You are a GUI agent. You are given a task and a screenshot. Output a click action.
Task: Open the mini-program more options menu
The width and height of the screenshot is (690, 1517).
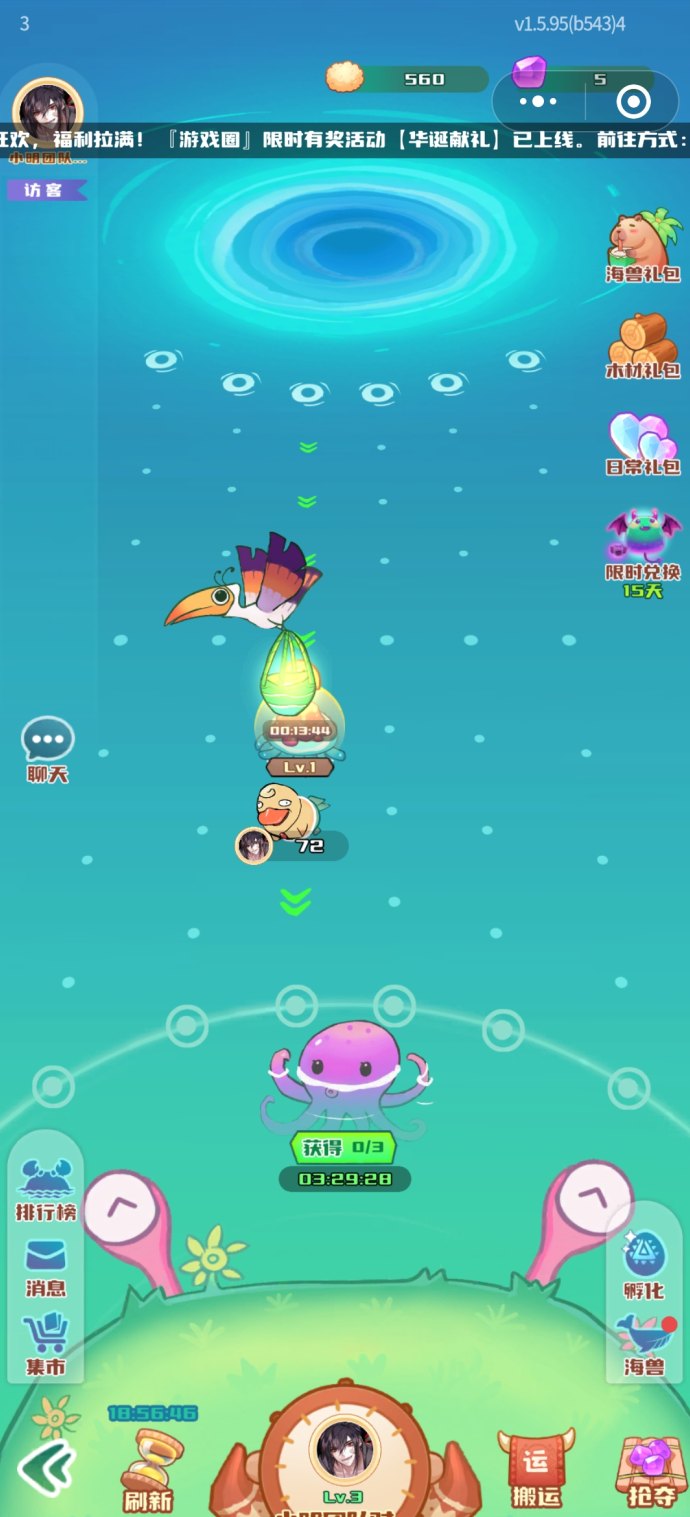538,101
